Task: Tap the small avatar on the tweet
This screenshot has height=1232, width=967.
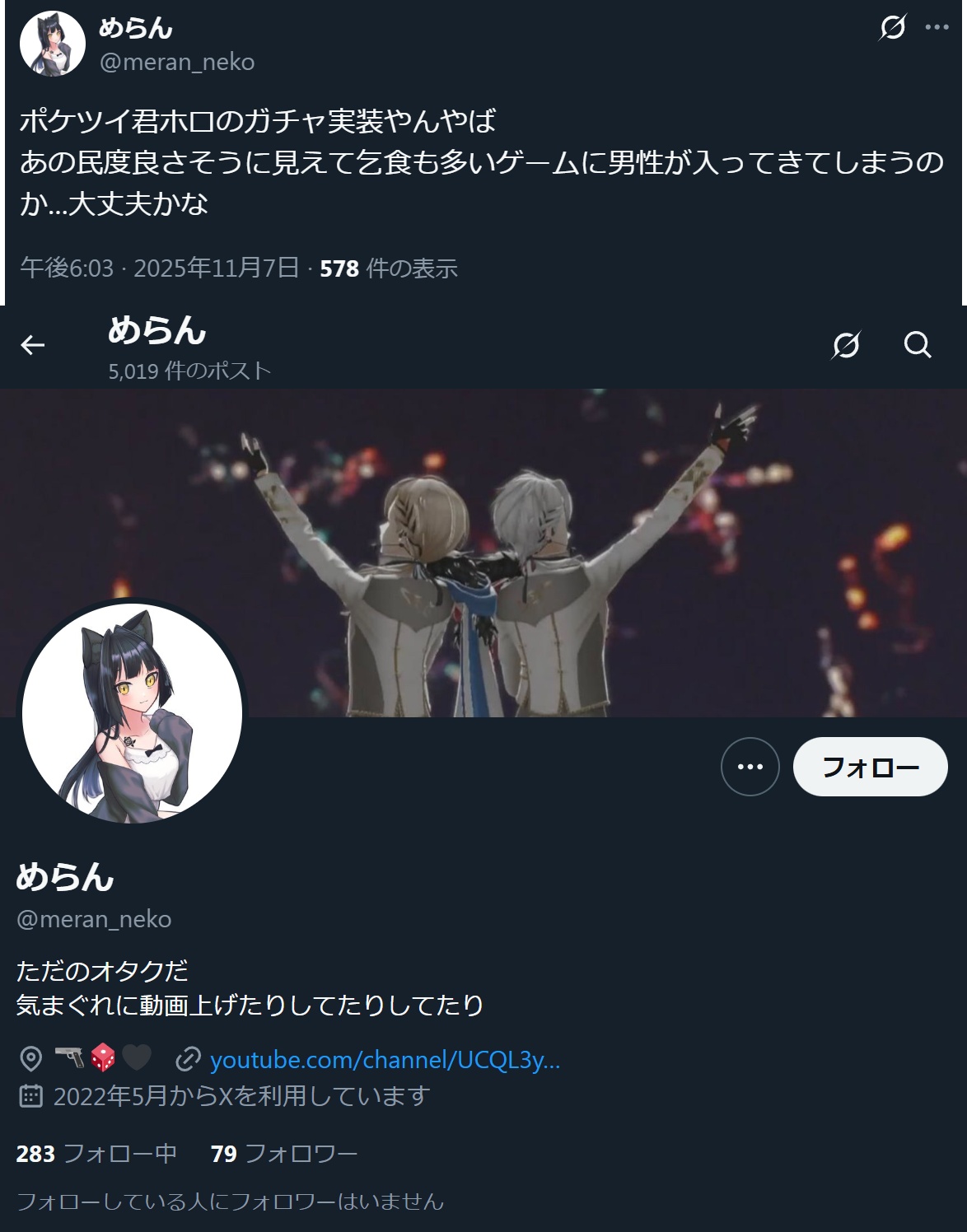Action: (53, 44)
